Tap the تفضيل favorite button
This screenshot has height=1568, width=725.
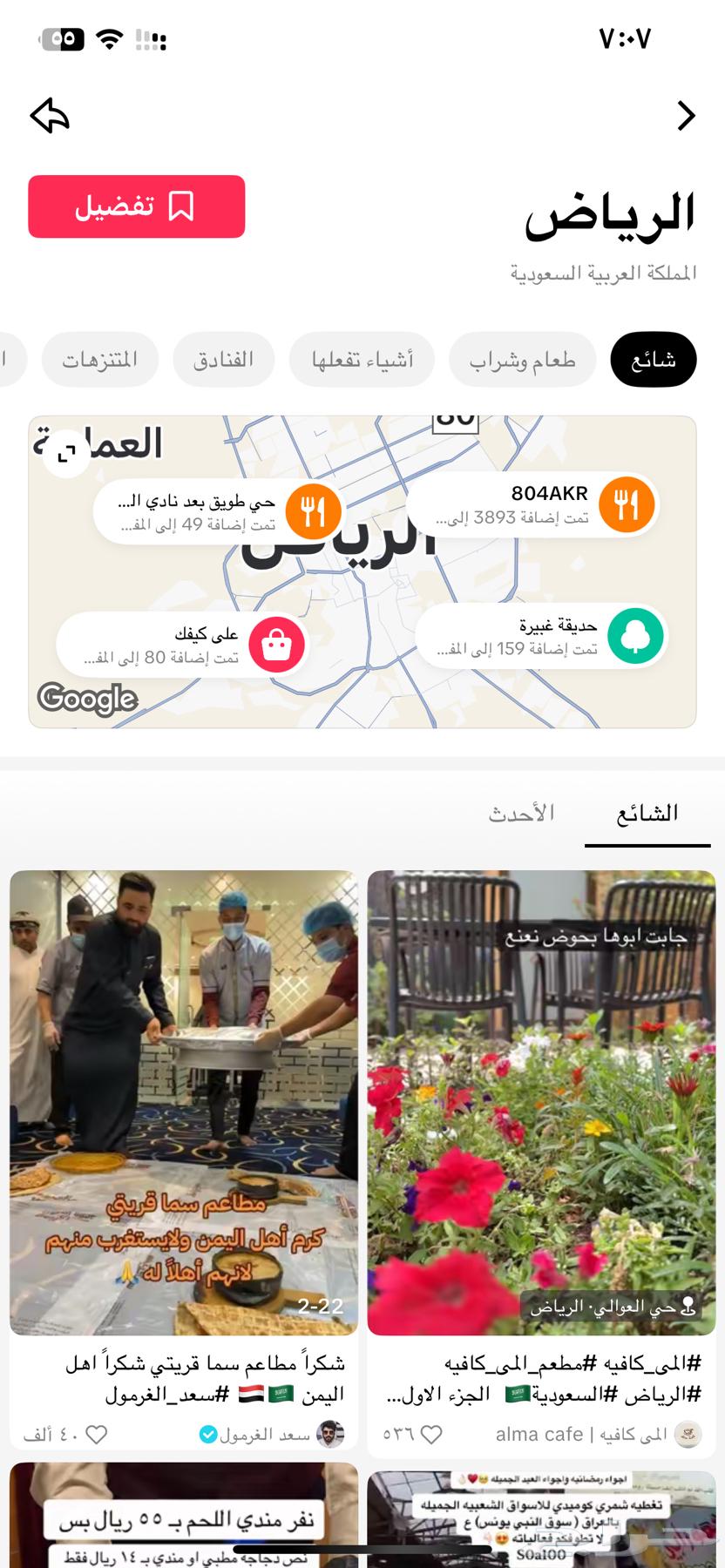point(137,206)
